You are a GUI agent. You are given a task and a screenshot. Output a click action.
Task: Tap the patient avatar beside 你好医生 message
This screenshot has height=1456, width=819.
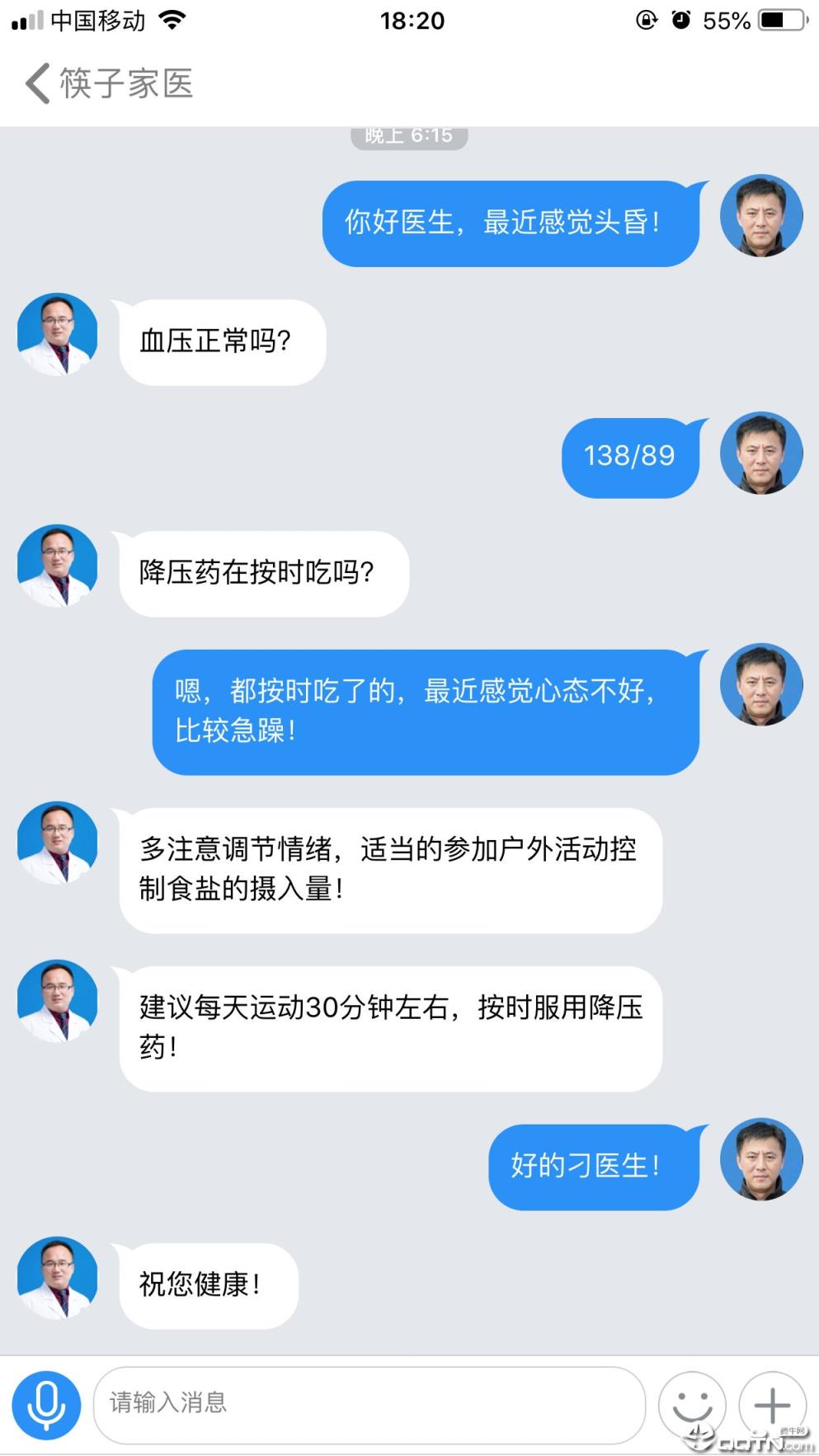point(760,216)
